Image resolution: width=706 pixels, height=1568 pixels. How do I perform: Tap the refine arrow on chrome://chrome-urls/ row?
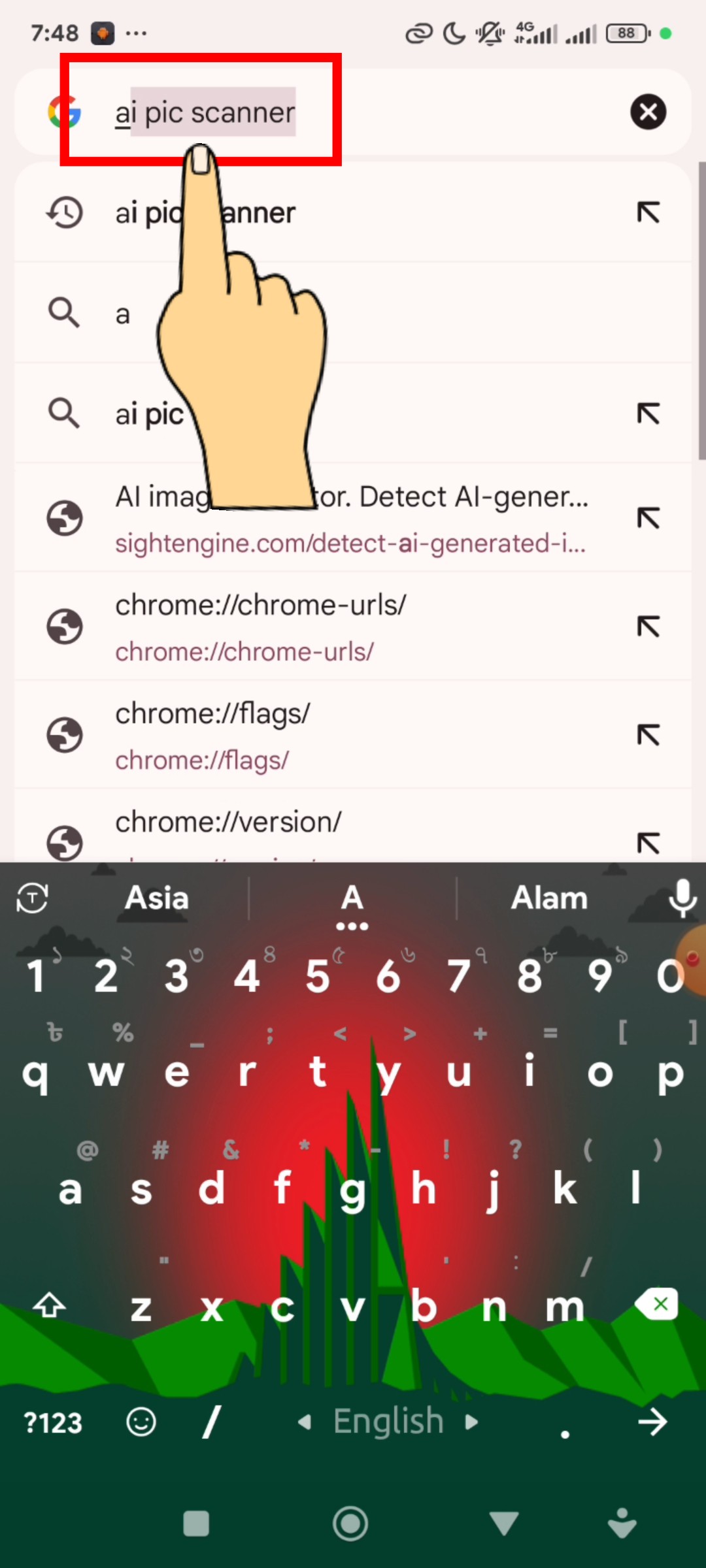click(648, 627)
